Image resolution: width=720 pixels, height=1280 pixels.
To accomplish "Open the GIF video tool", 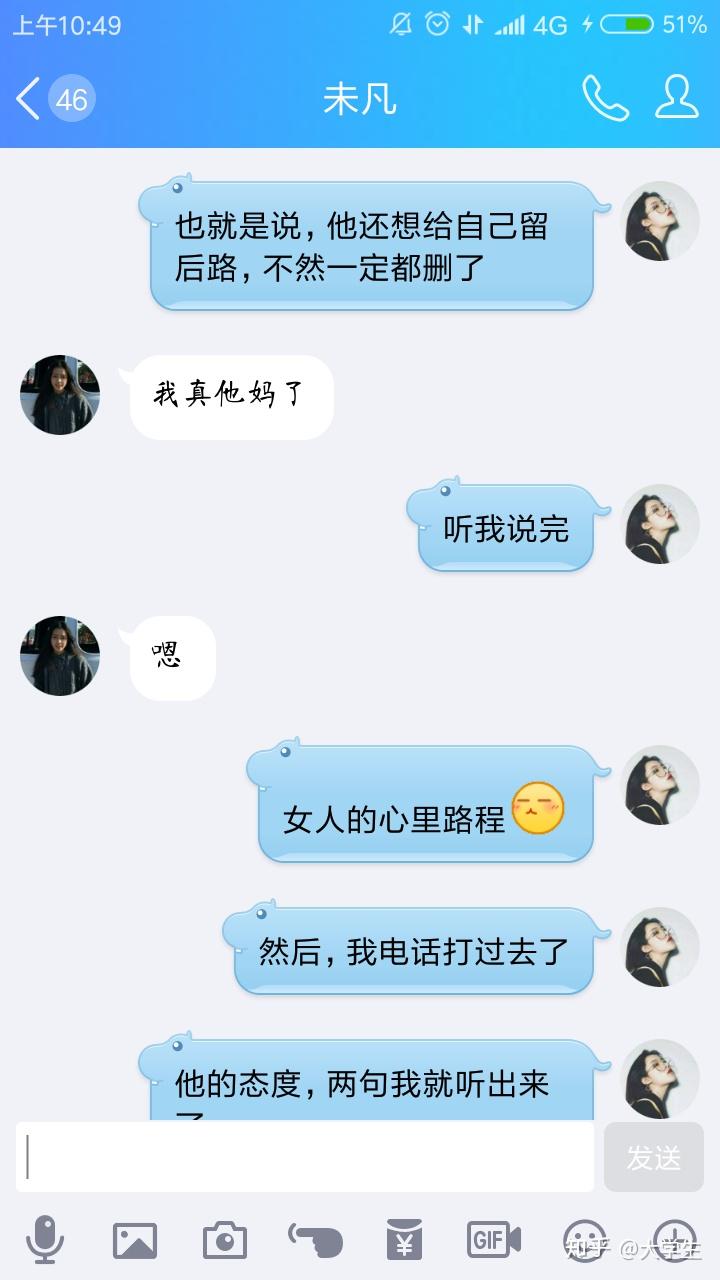I will pos(494,1240).
